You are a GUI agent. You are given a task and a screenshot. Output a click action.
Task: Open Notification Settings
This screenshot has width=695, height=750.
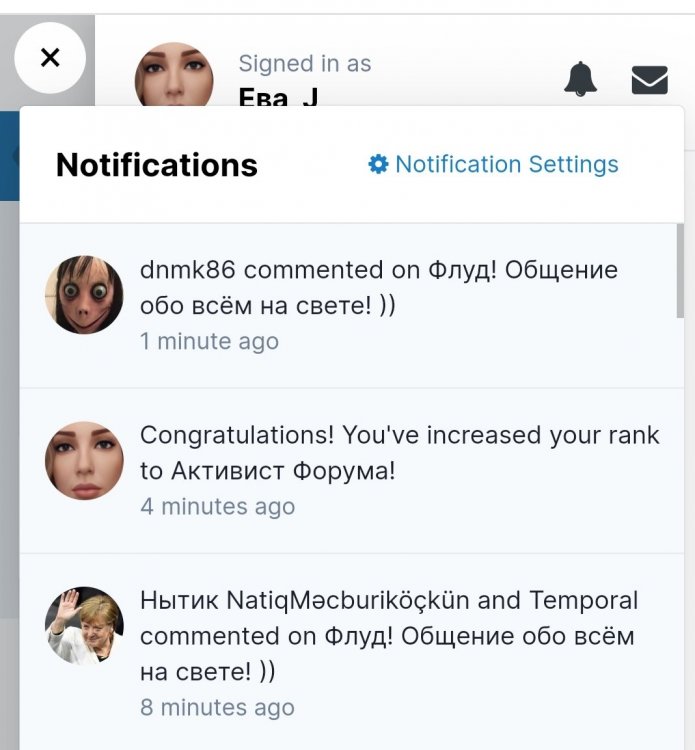(x=493, y=164)
